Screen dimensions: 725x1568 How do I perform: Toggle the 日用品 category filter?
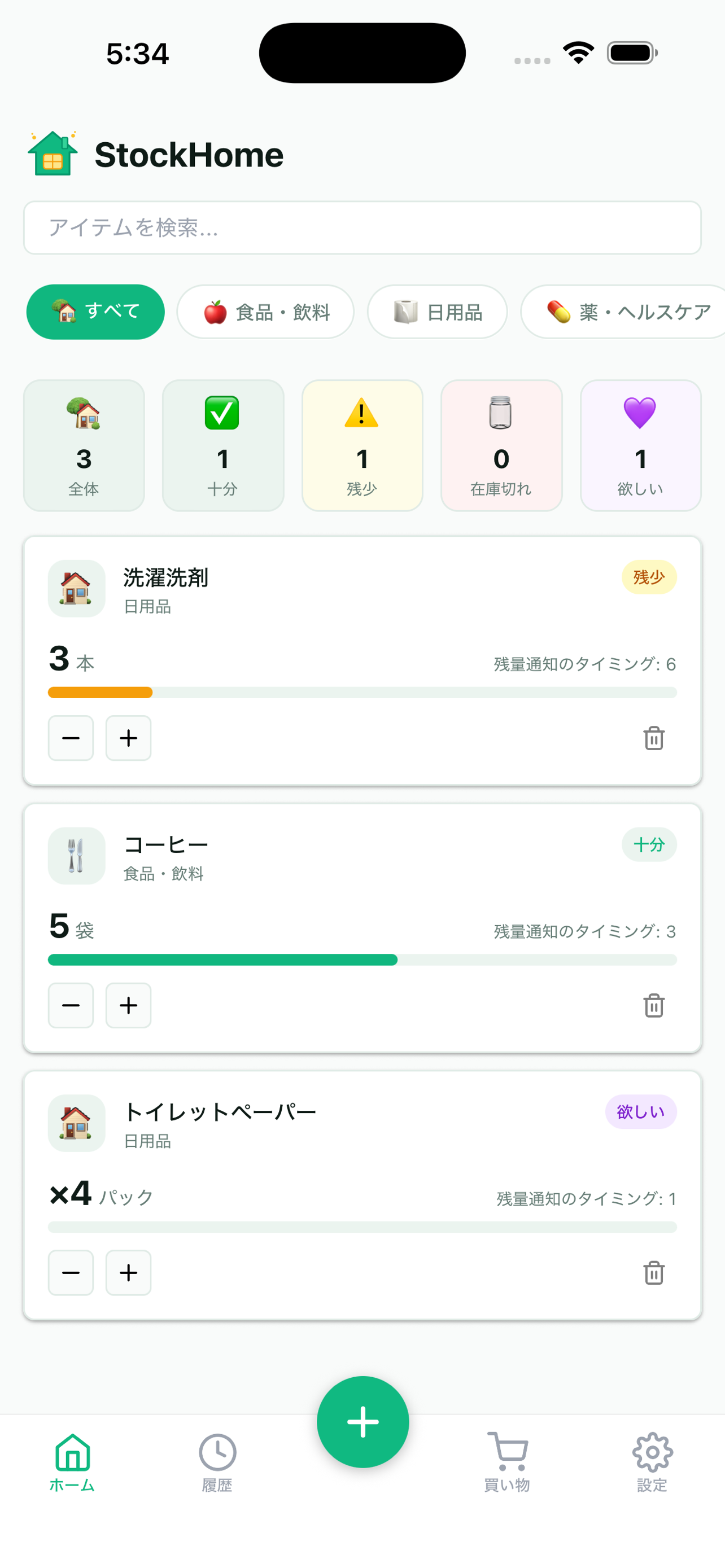point(437,312)
